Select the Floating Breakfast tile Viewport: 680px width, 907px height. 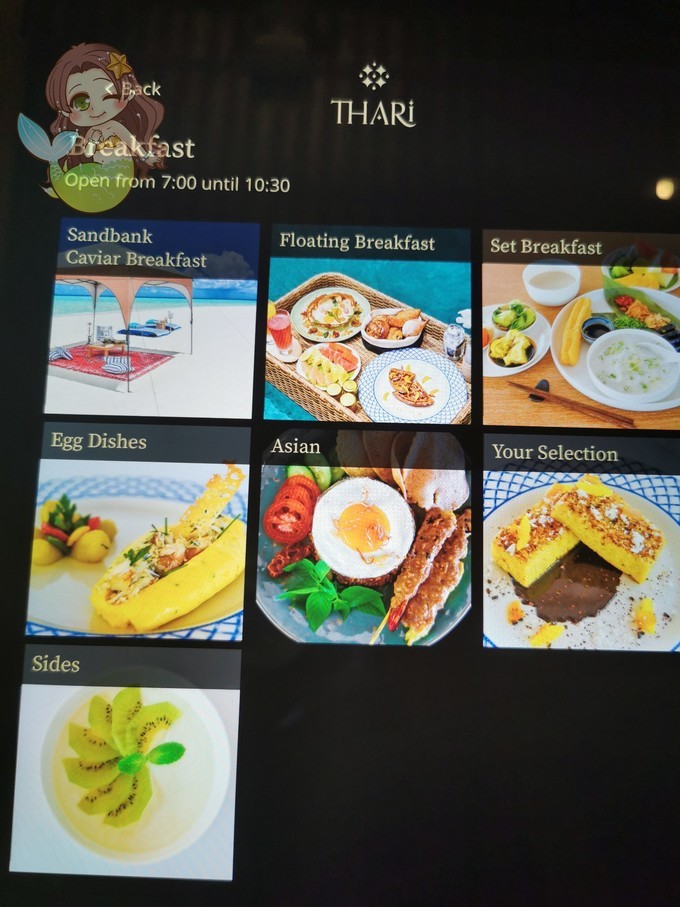coord(368,325)
